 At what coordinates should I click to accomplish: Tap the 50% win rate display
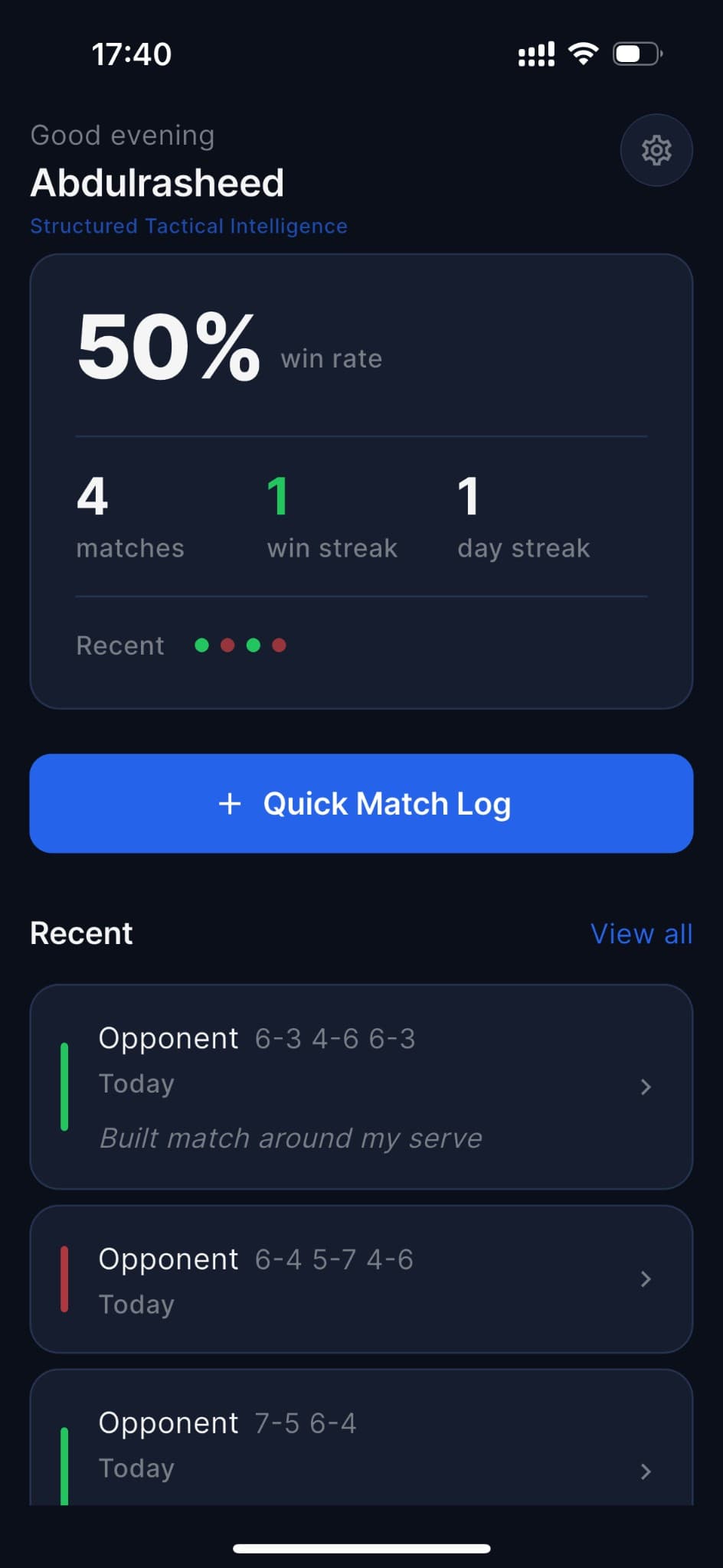(170, 347)
